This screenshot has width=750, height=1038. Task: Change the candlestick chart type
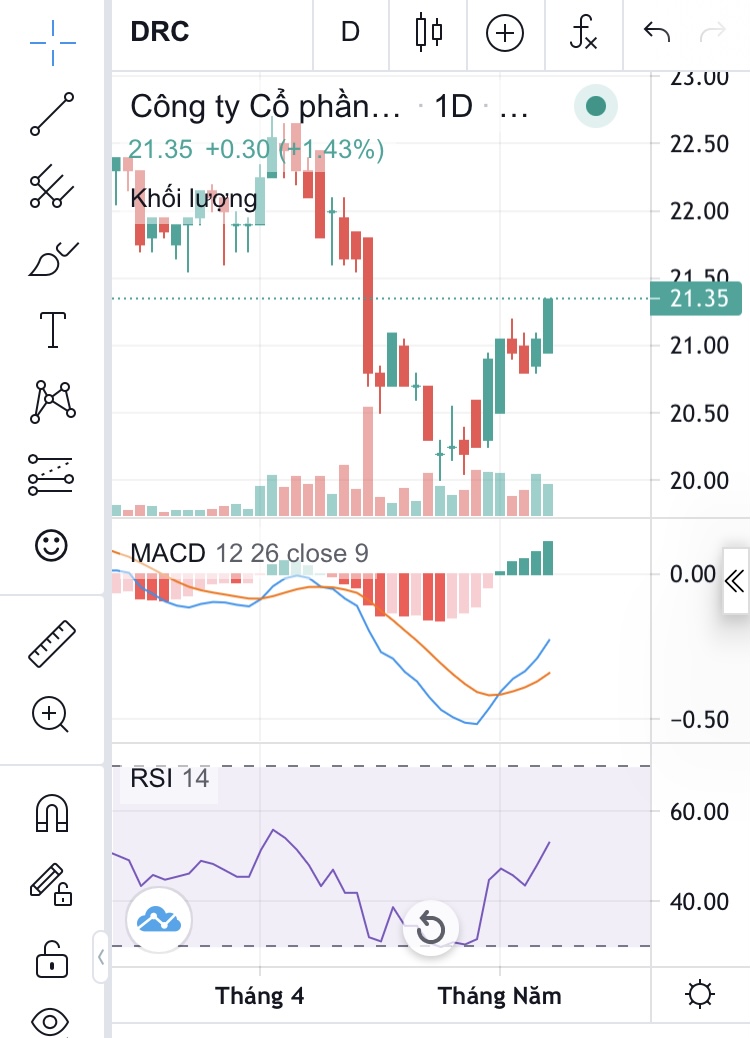[x=428, y=32]
